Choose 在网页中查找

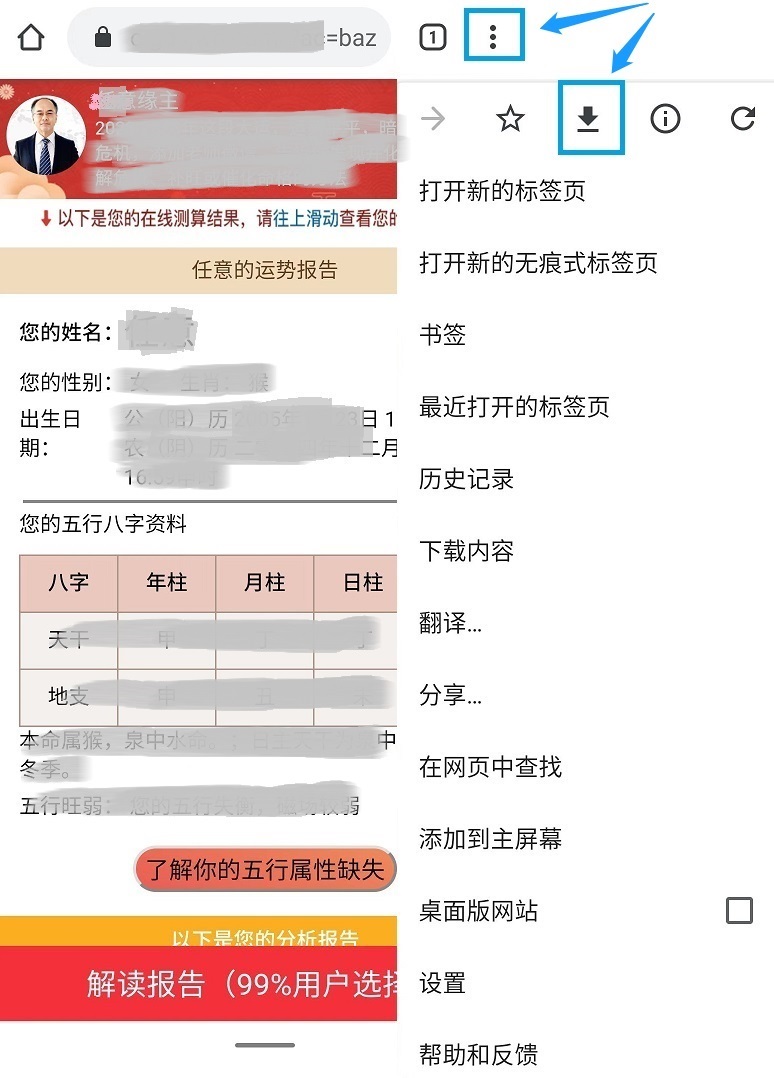click(490, 767)
